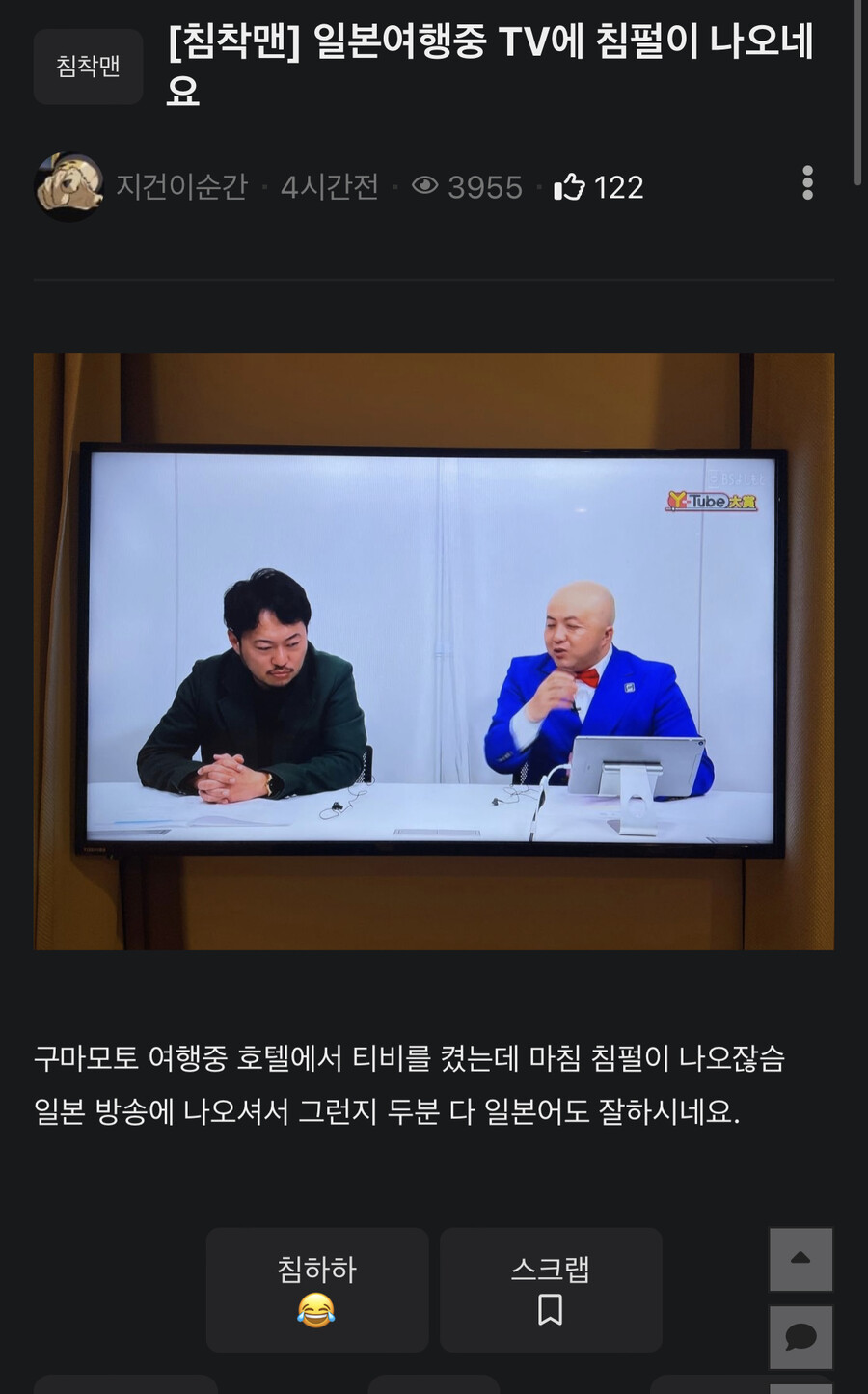868x1394 pixels.
Task: Open the 침착맨 category tag
Action: tap(88, 67)
